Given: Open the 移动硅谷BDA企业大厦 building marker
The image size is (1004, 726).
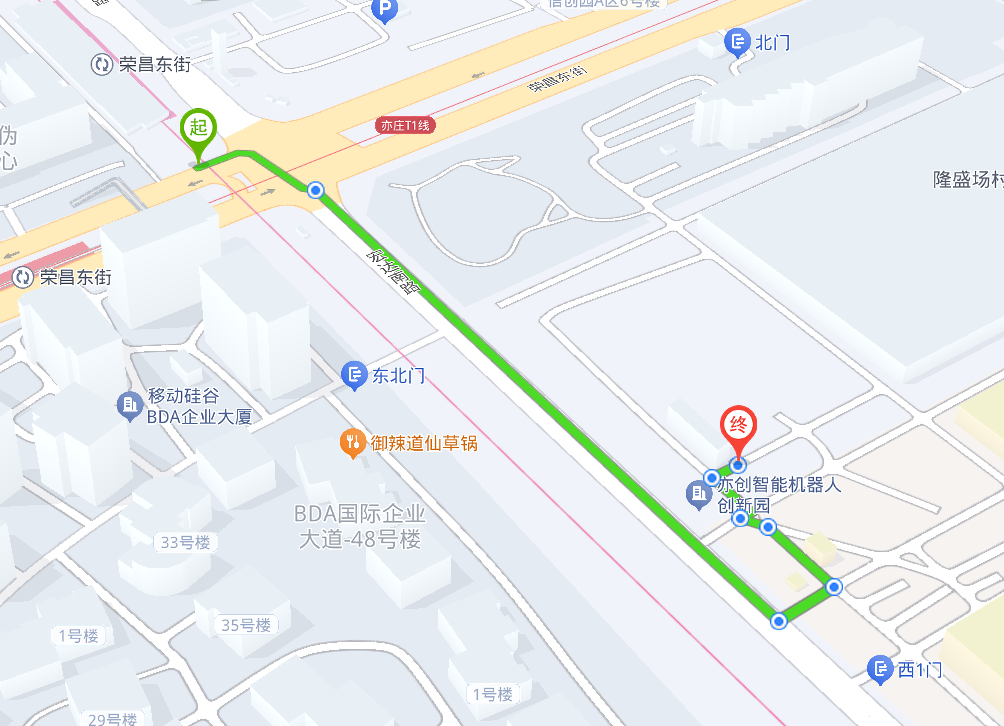Looking at the screenshot, I should (130, 405).
